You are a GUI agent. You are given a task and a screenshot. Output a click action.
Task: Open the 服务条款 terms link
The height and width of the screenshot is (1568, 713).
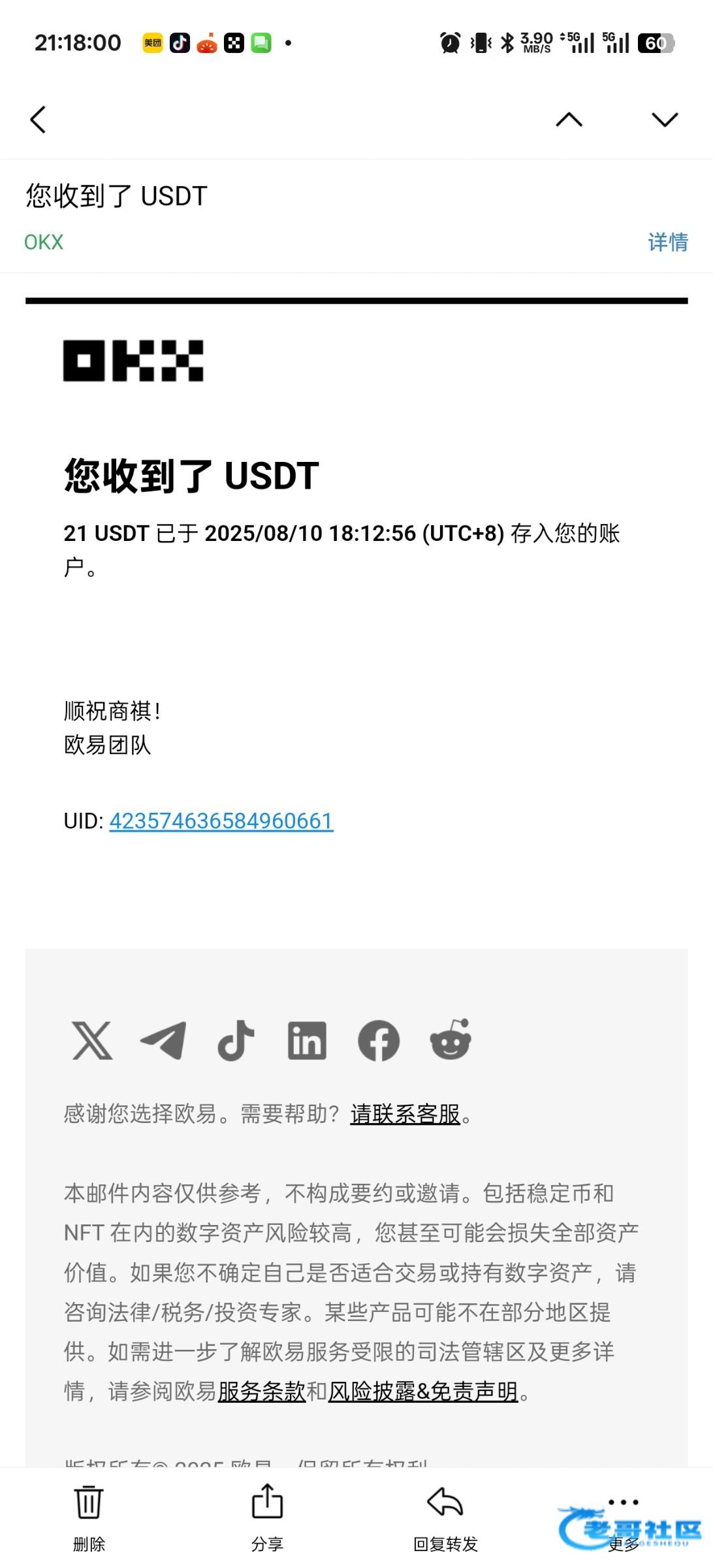click(261, 1392)
